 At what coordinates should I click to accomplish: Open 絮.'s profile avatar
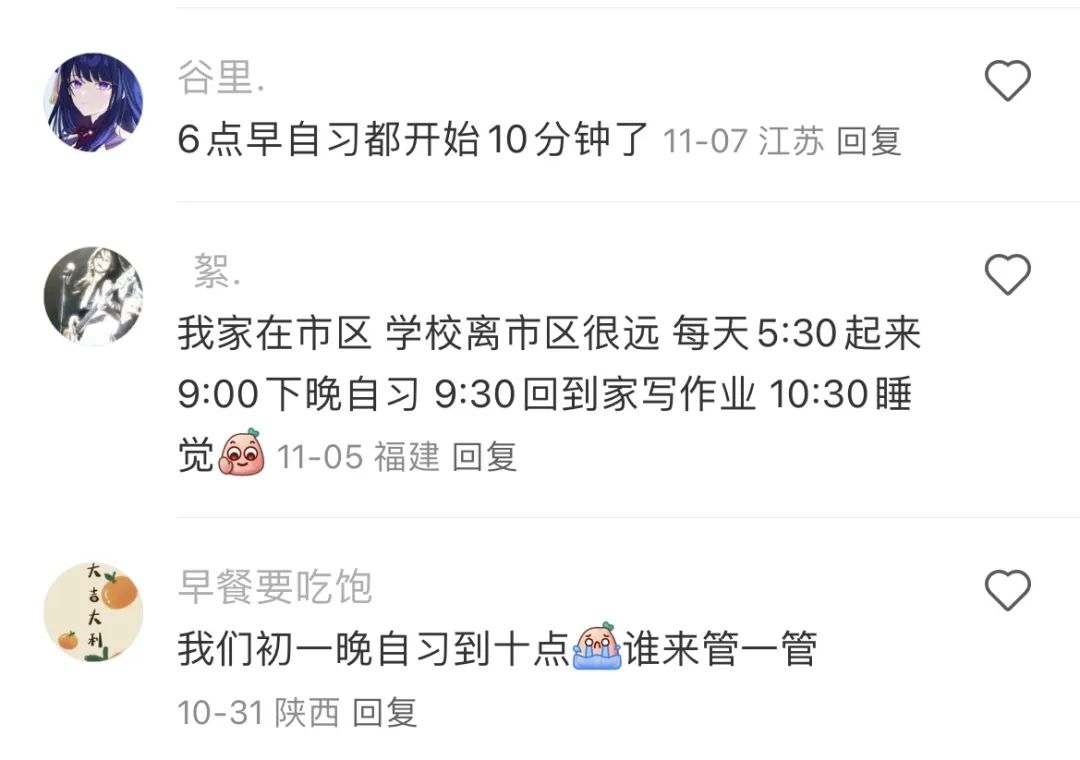[93, 296]
